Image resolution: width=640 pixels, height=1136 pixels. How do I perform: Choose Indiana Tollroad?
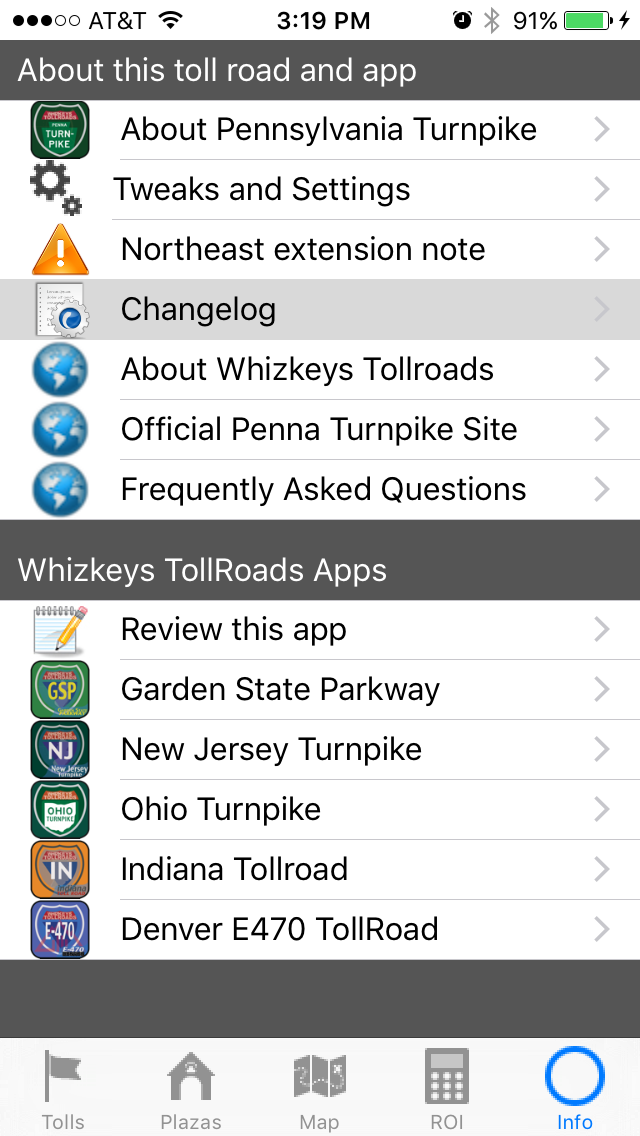point(320,870)
